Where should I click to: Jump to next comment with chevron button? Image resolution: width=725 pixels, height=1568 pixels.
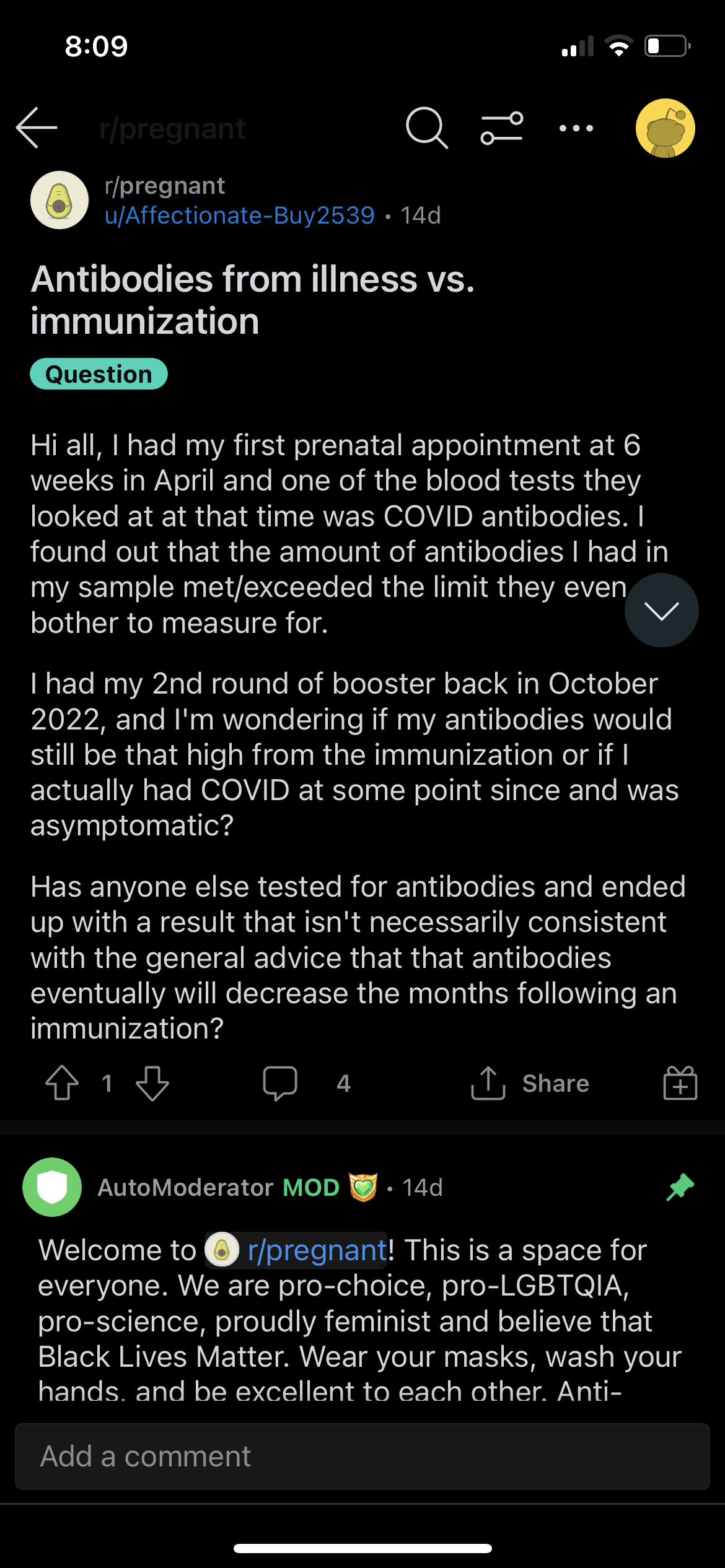tap(661, 611)
